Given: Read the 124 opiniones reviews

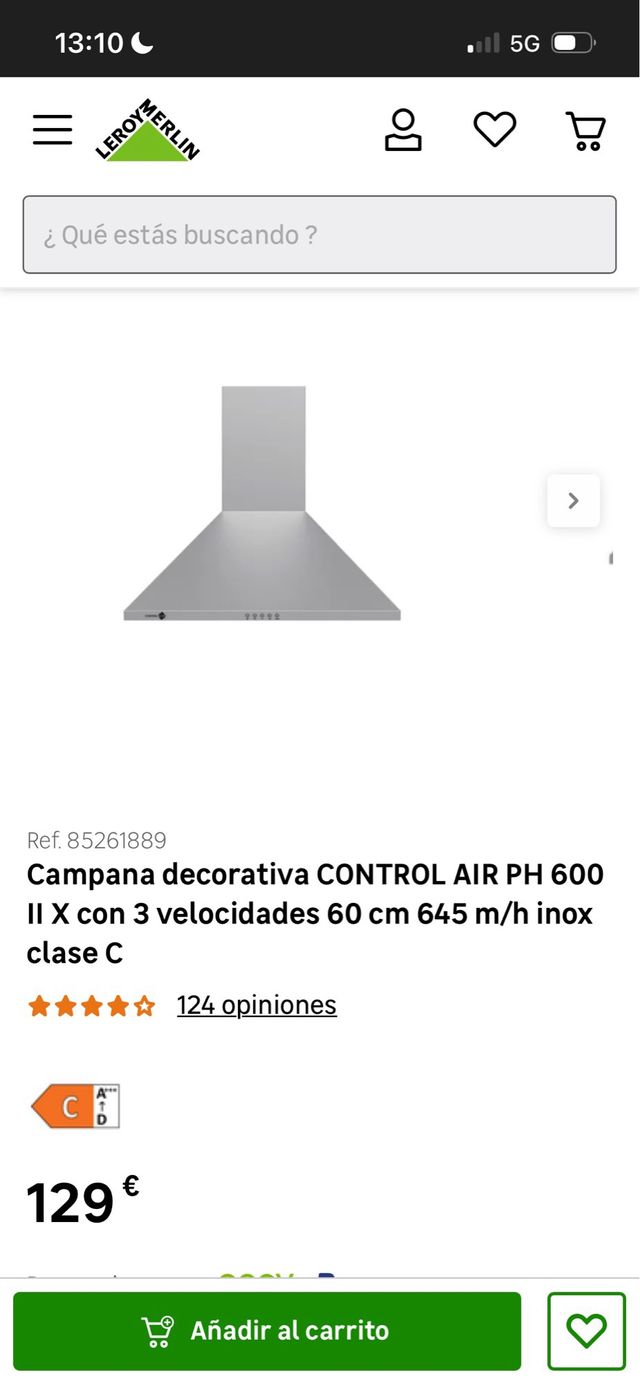Looking at the screenshot, I should click(x=256, y=1005).
